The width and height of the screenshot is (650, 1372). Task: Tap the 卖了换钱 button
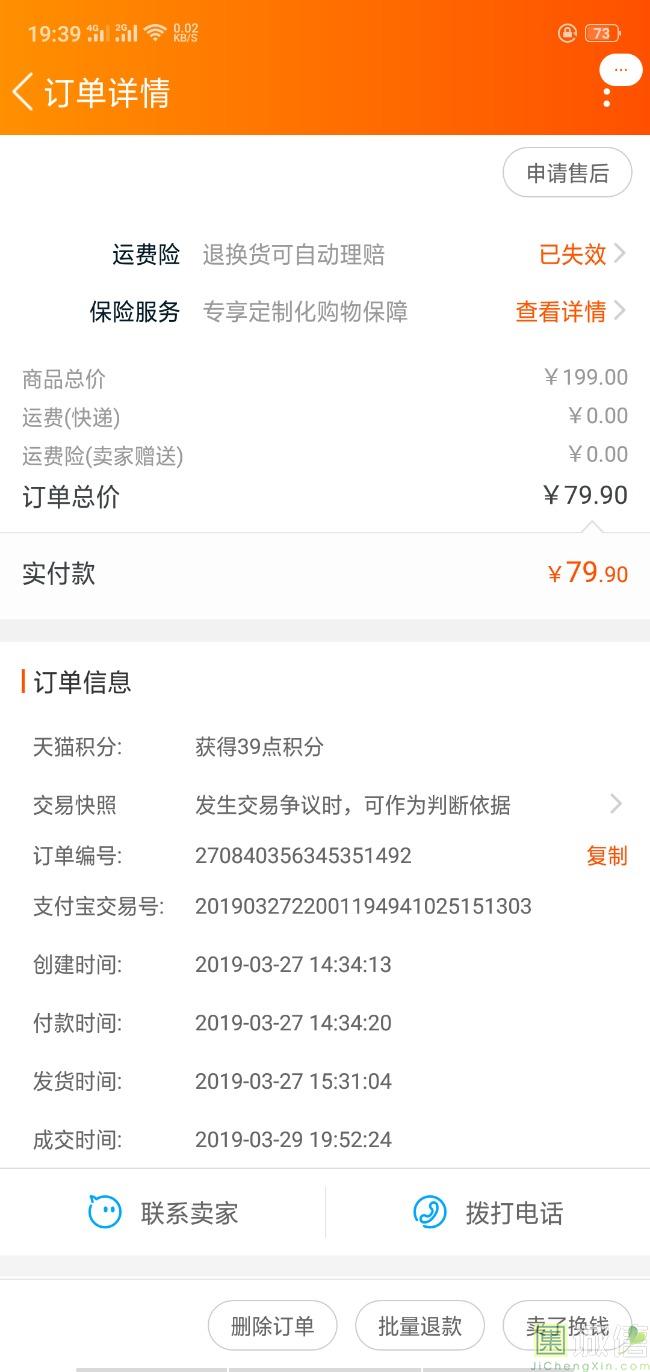click(567, 1326)
